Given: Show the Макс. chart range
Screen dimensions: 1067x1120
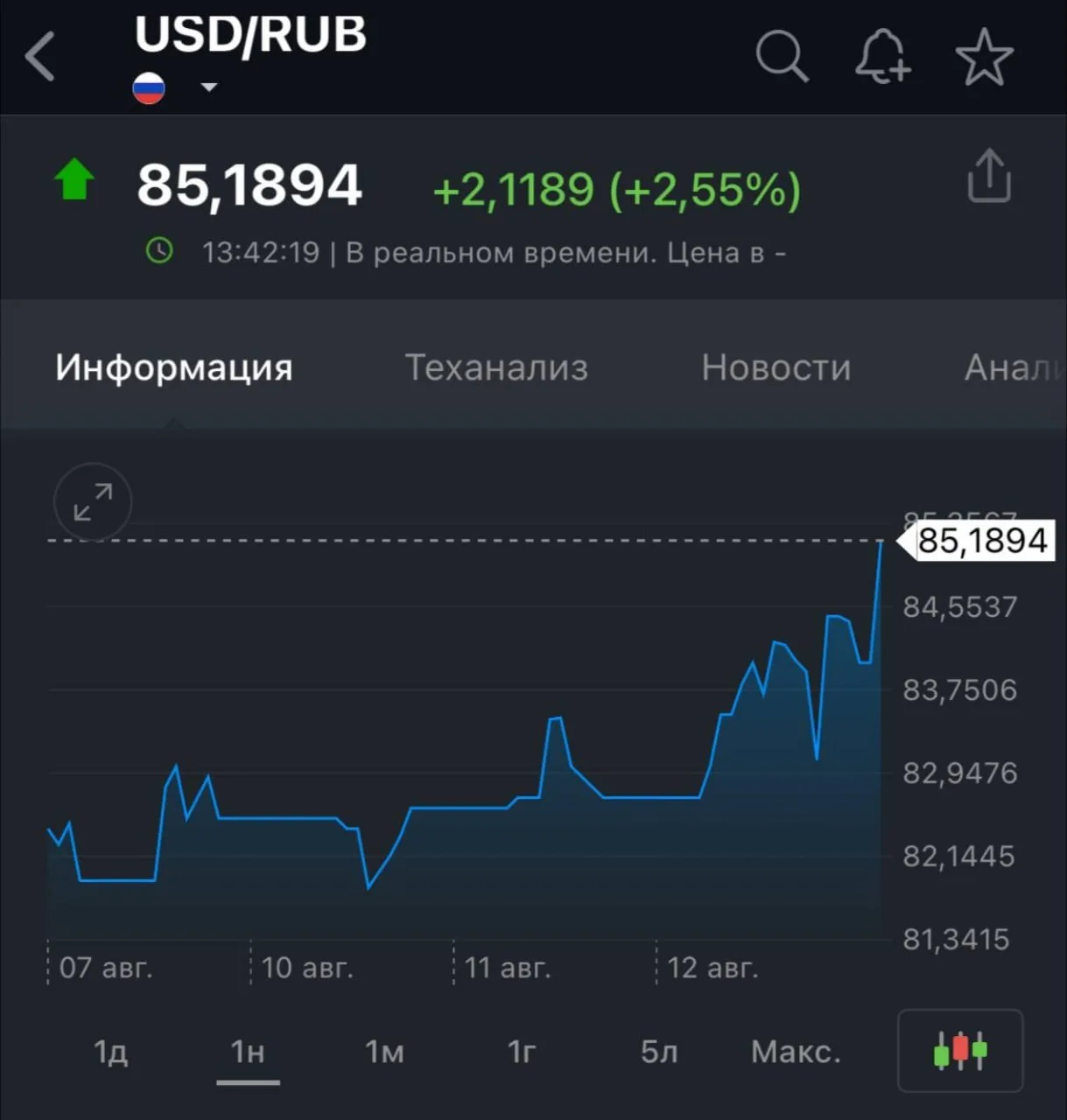Looking at the screenshot, I should tap(796, 1051).
